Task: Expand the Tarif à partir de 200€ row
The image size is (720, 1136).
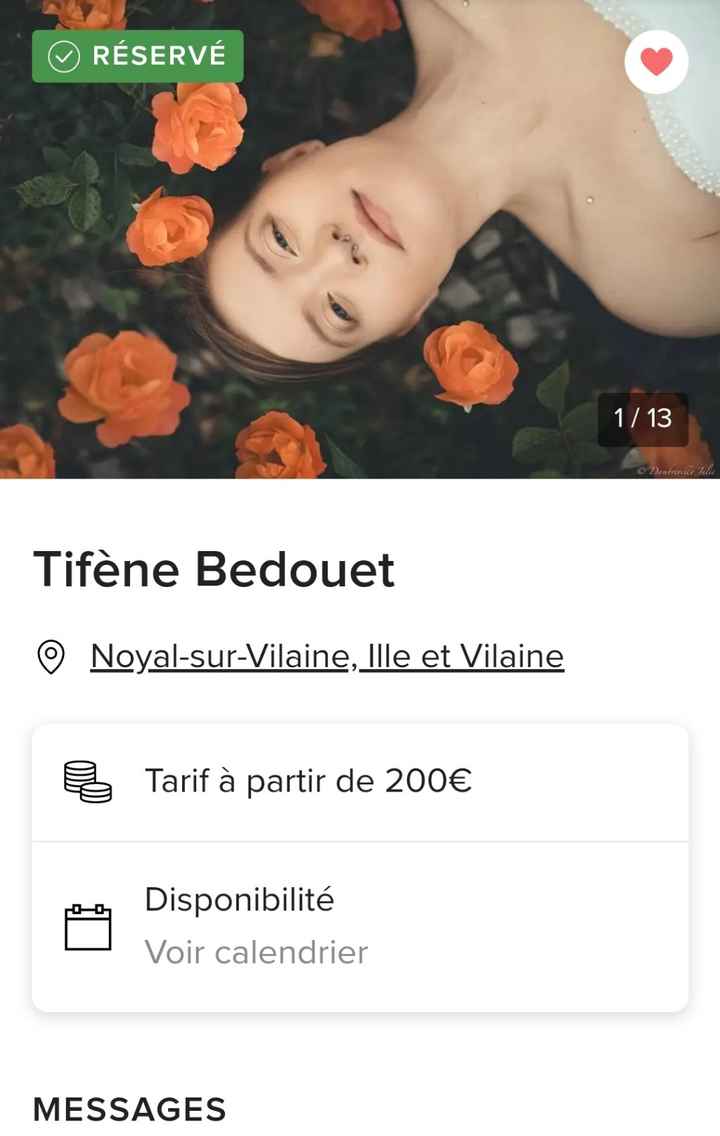Action: (x=360, y=781)
